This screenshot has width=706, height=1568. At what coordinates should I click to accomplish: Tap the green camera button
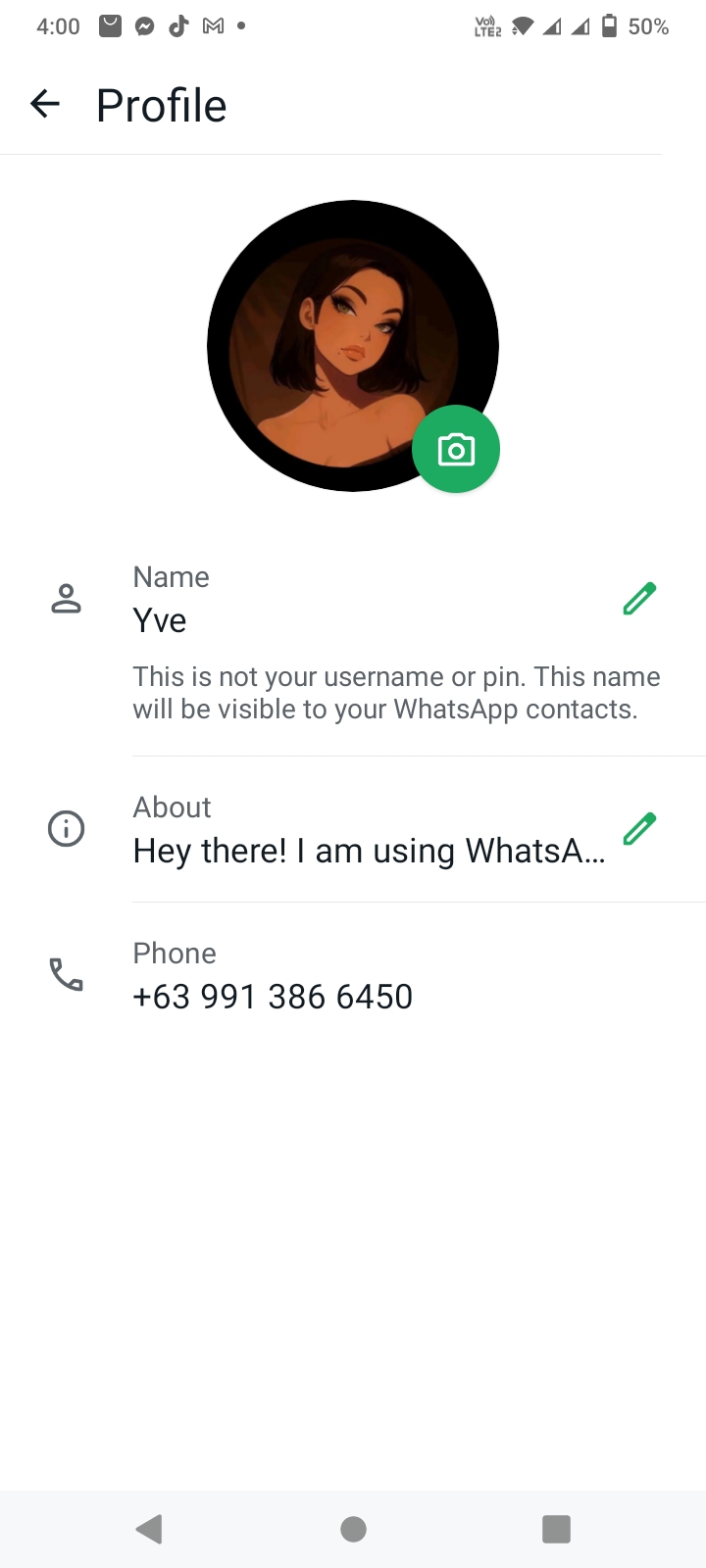456,450
